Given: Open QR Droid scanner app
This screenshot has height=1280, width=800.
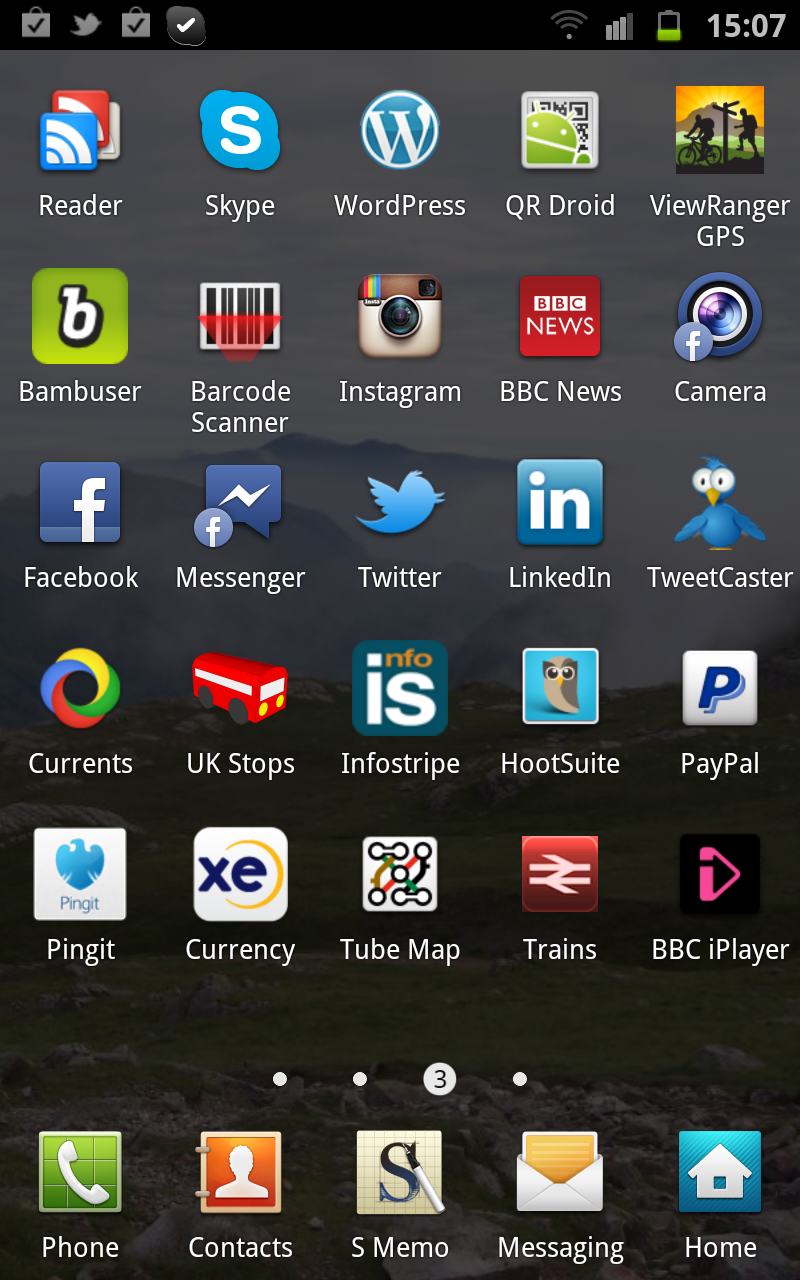Looking at the screenshot, I should [560, 131].
